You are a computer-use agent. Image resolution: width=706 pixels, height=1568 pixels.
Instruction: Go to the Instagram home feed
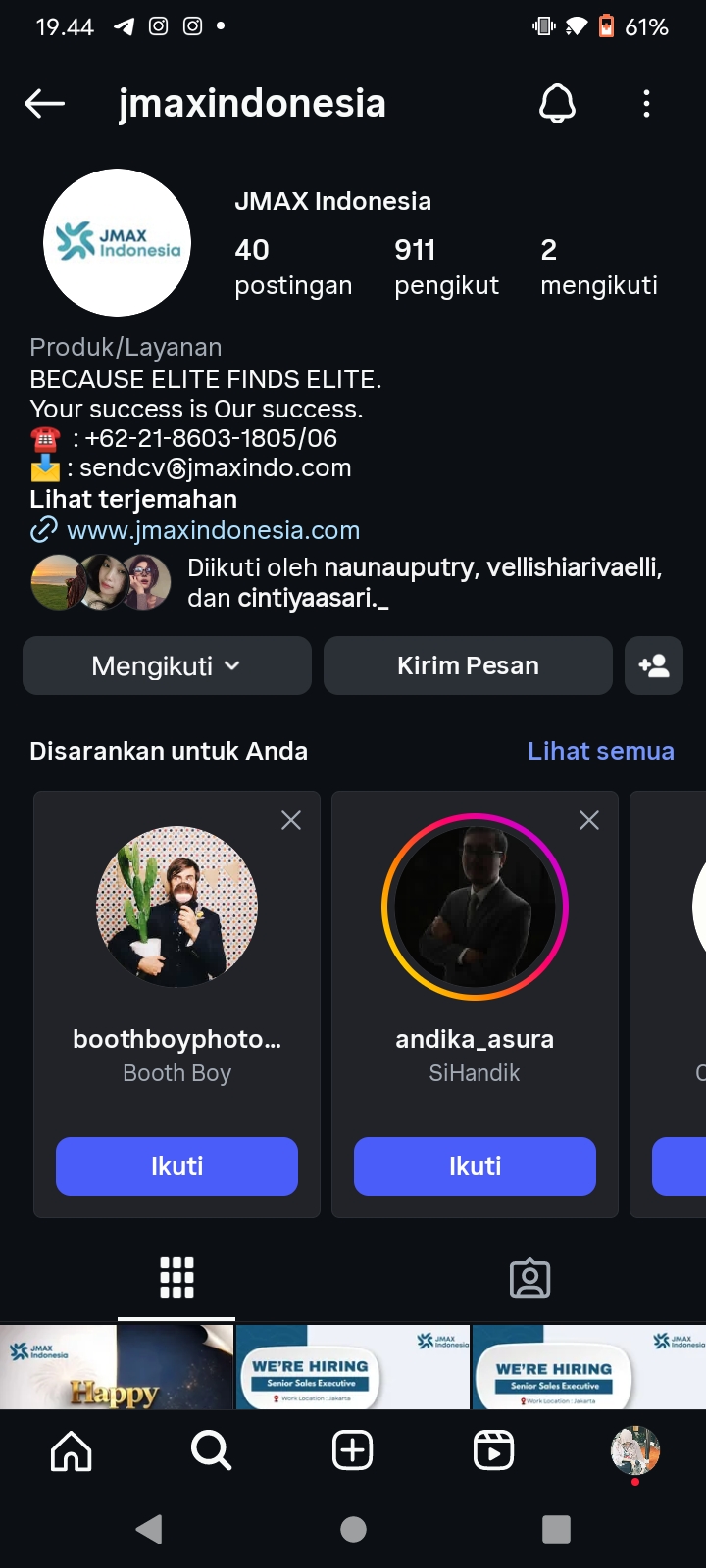pos(71,1450)
